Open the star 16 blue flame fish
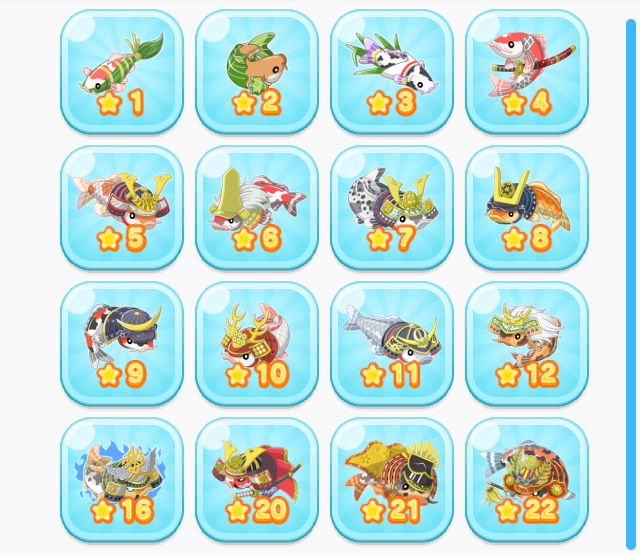640x555 pixels. click(121, 479)
